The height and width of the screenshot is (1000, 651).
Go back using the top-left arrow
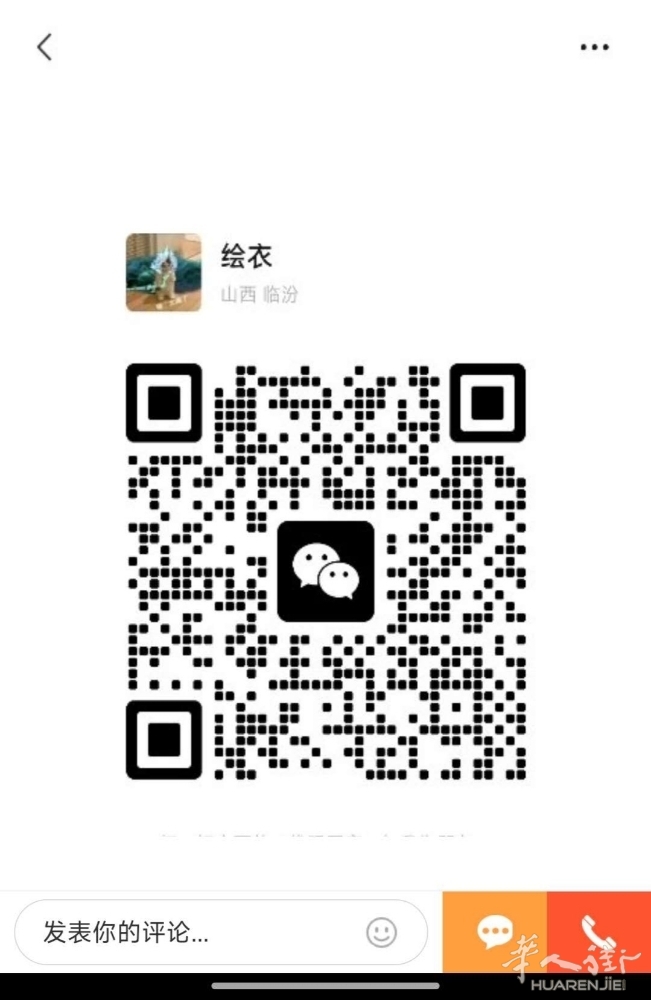point(44,47)
